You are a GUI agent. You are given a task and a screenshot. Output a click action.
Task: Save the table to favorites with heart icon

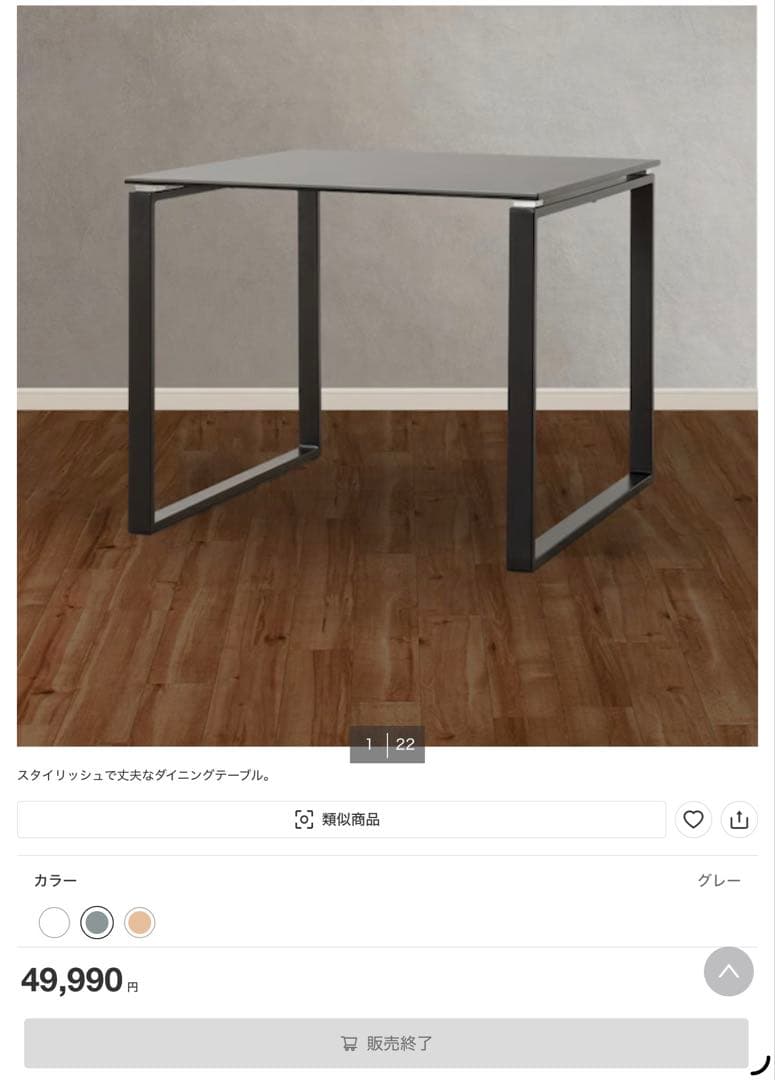click(693, 819)
